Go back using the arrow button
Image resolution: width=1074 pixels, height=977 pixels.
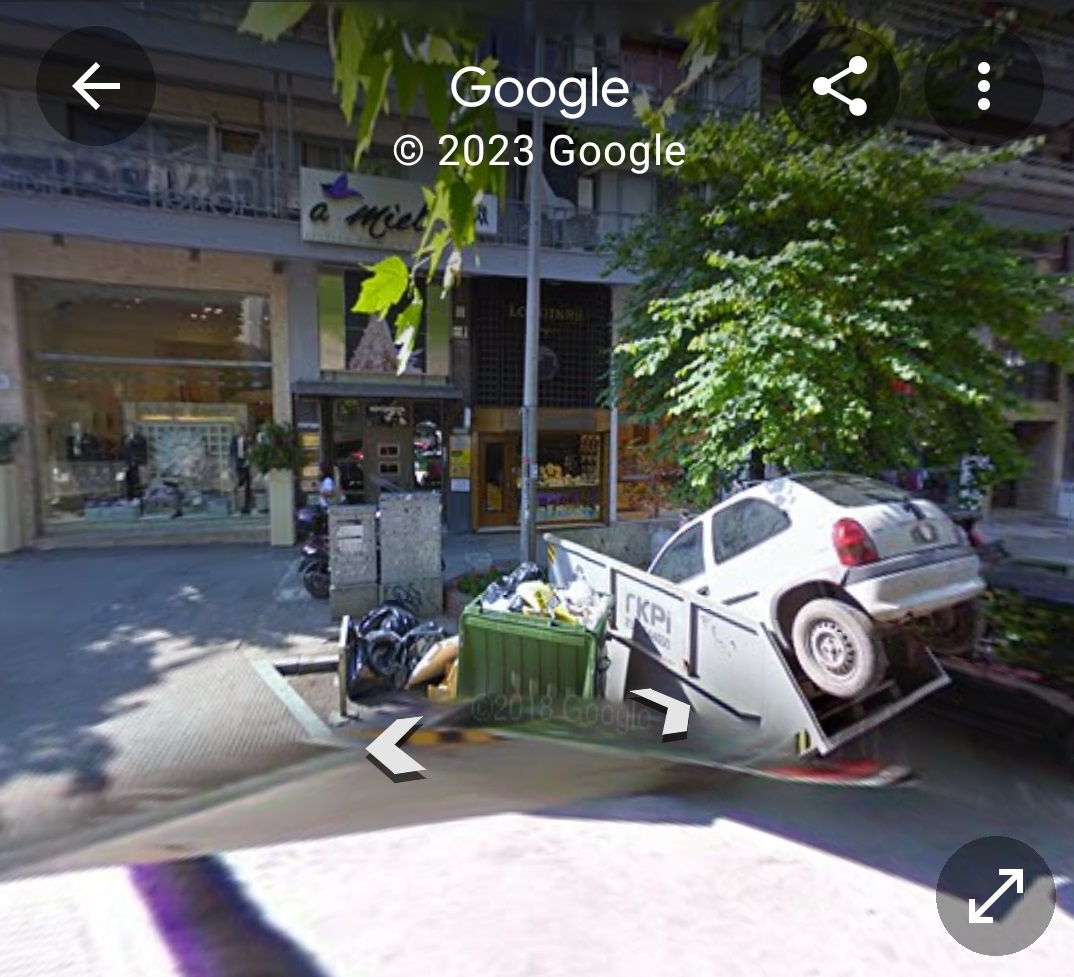click(x=96, y=87)
